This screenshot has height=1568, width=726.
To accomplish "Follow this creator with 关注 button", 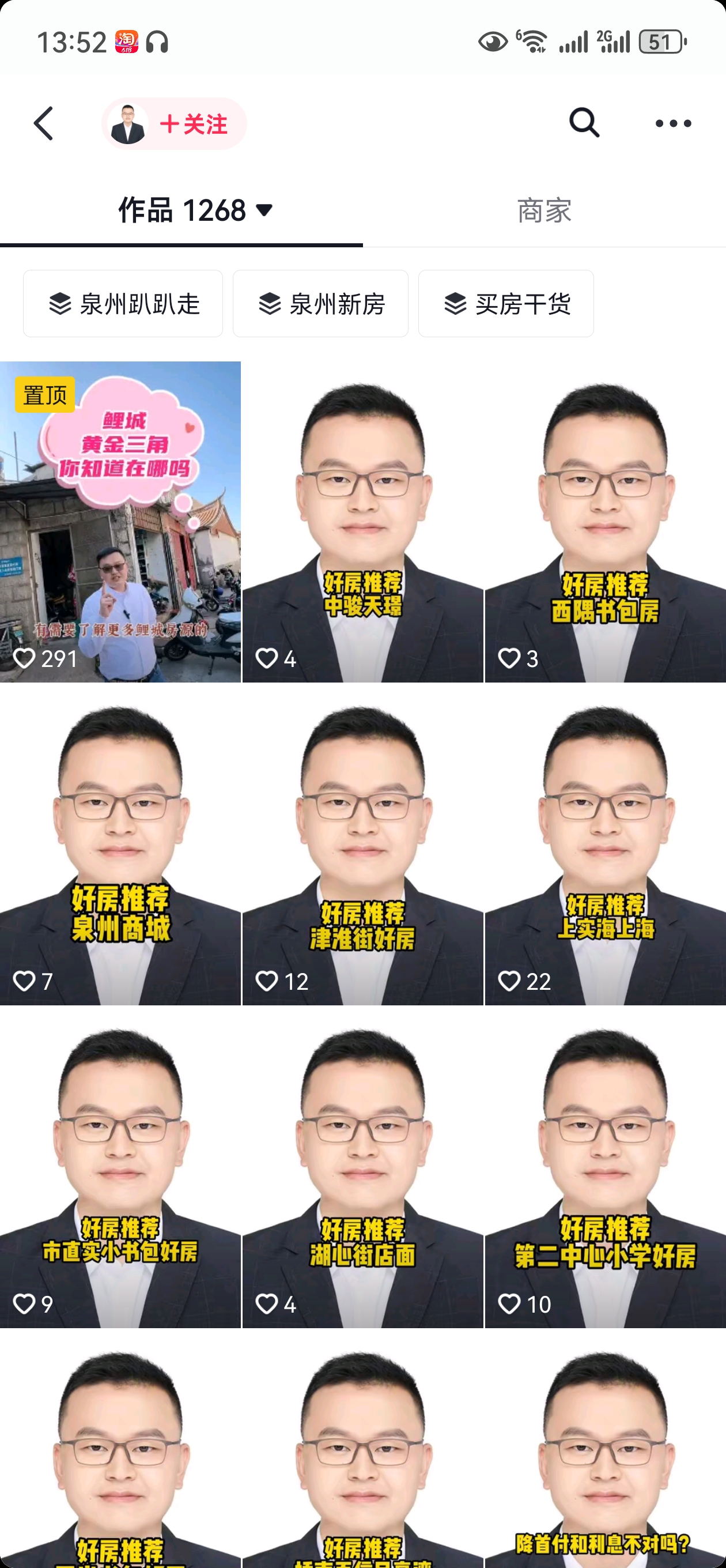I will click(193, 124).
